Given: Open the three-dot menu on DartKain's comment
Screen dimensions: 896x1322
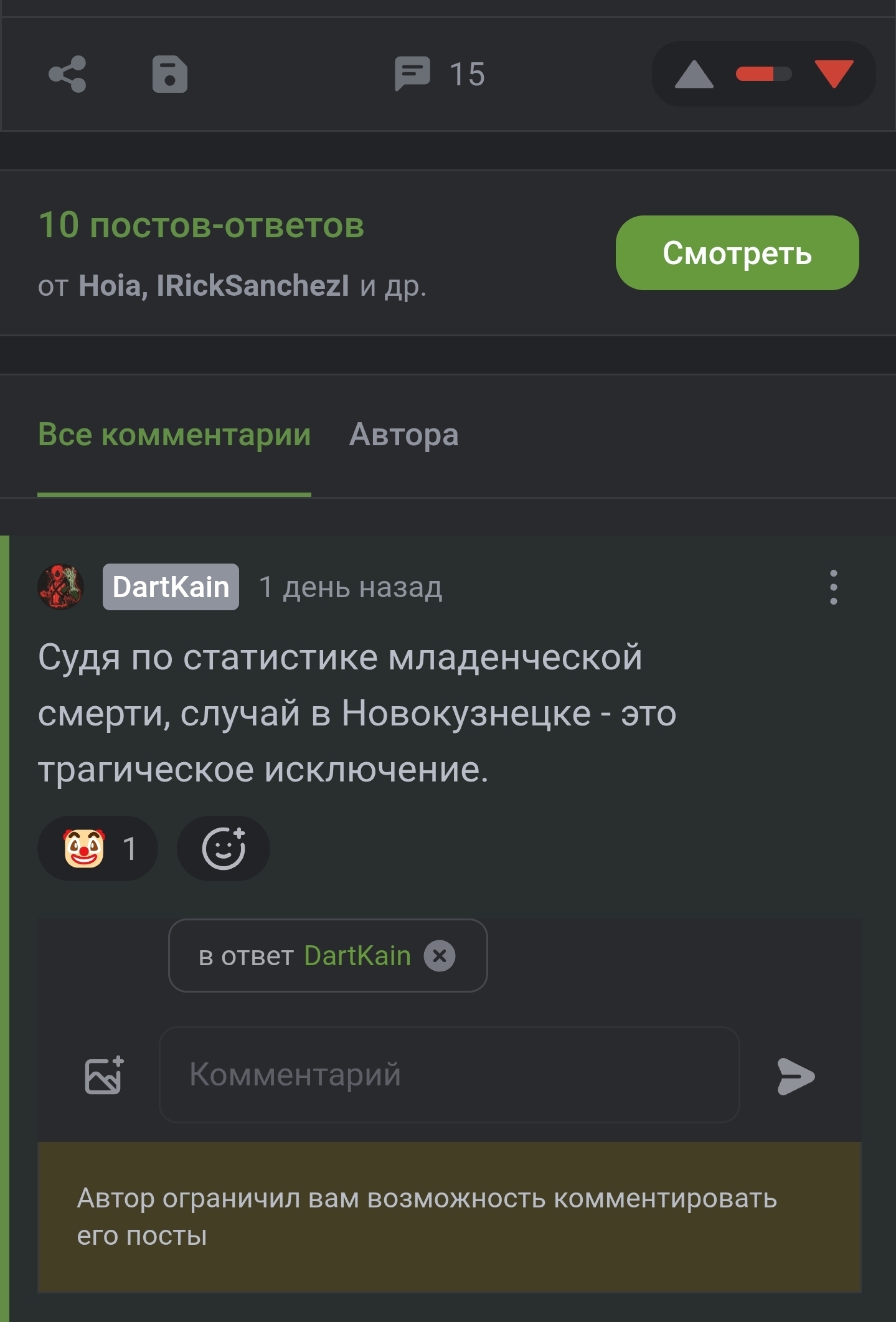Looking at the screenshot, I should click(833, 587).
